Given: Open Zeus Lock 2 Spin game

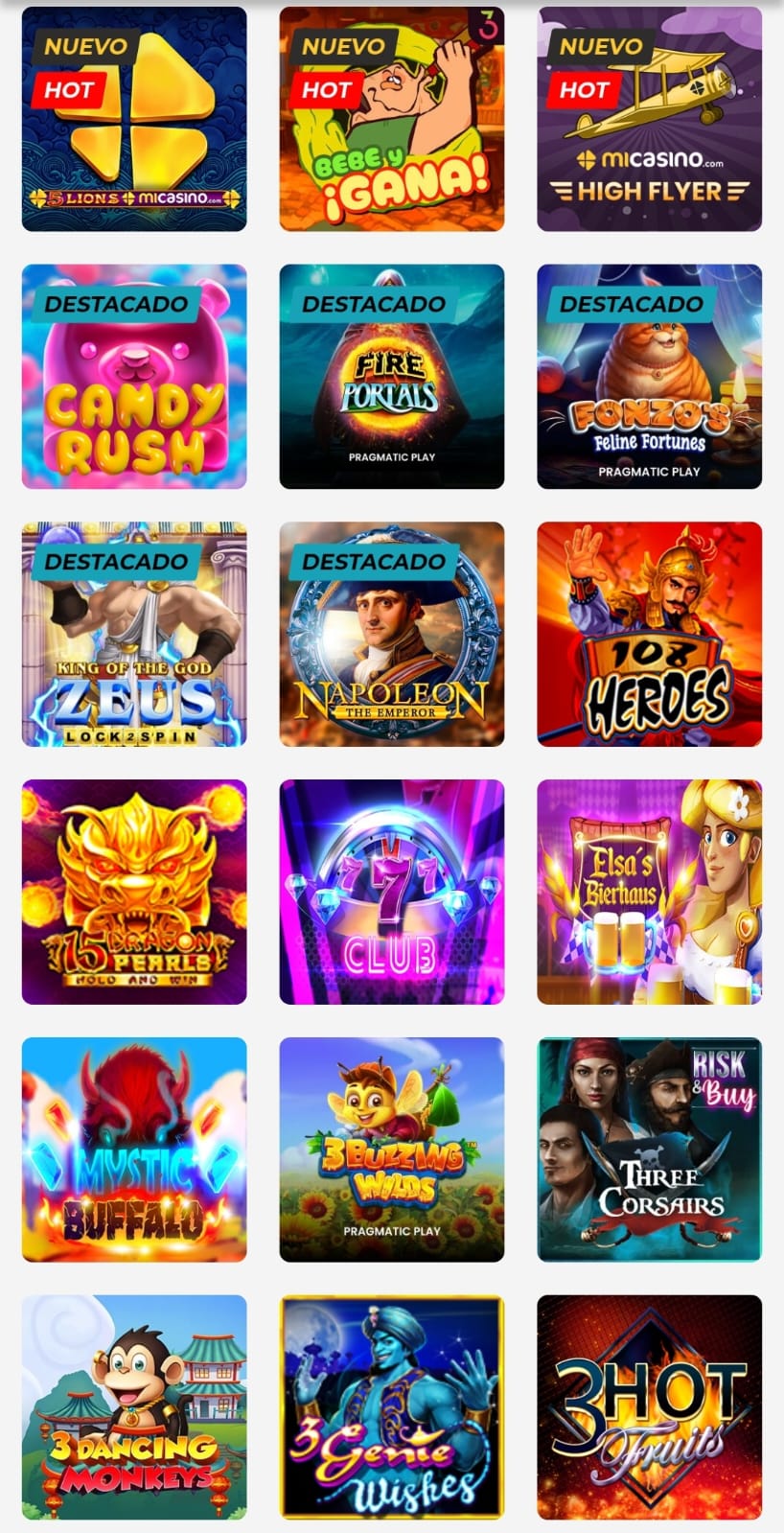Looking at the screenshot, I should [x=134, y=634].
